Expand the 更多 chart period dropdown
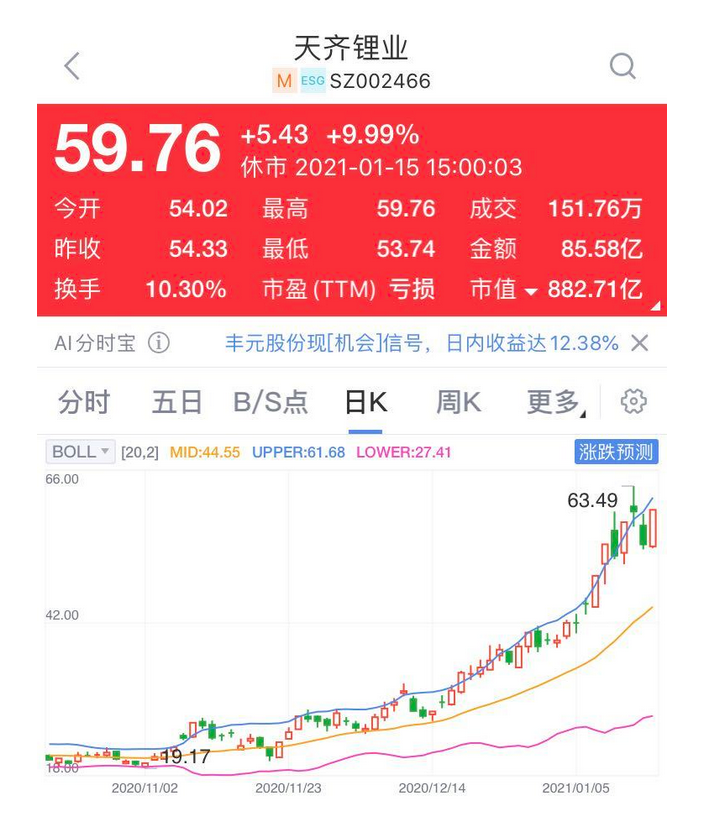703x819 pixels. tap(553, 403)
